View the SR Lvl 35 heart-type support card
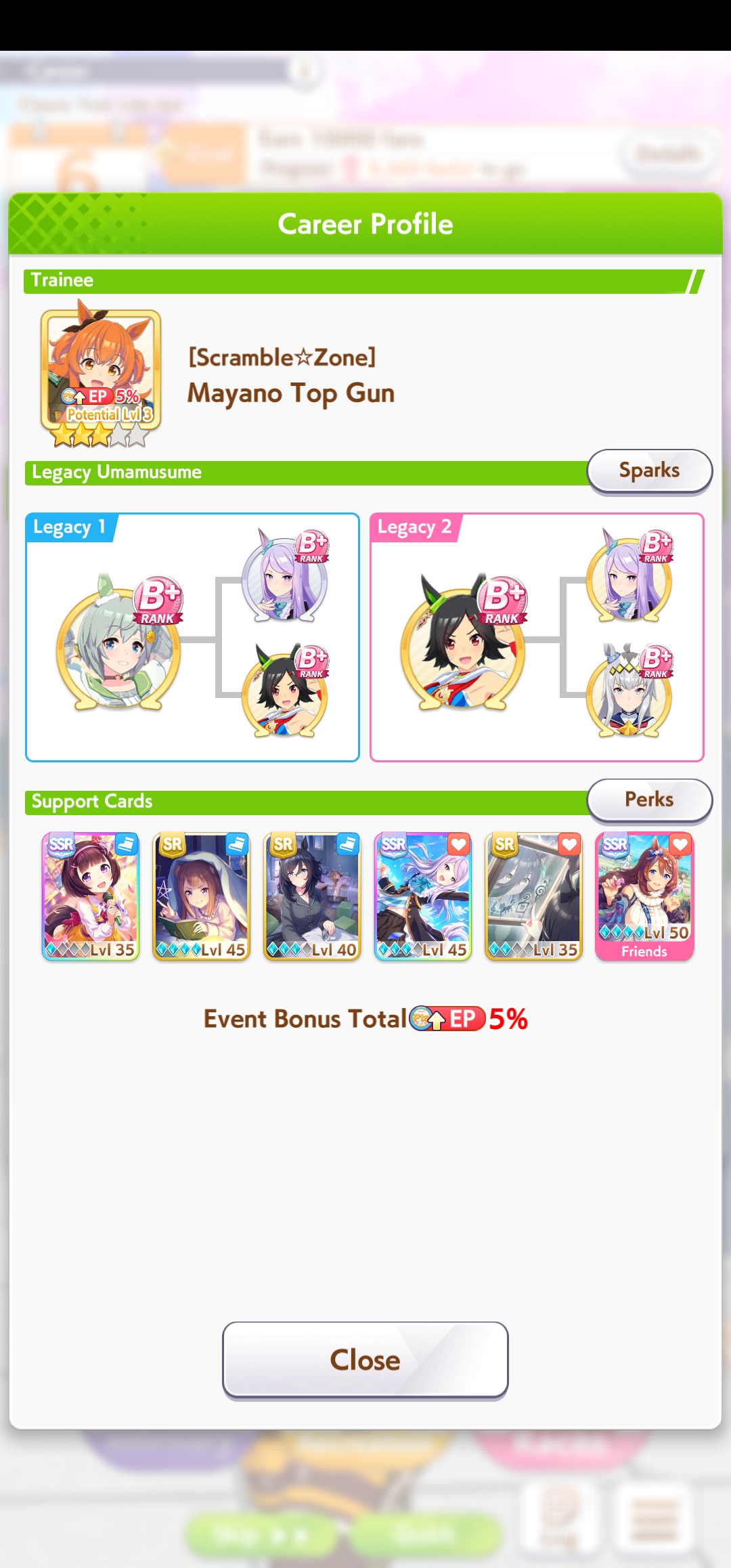Screen dimensions: 731x1568 (533, 896)
